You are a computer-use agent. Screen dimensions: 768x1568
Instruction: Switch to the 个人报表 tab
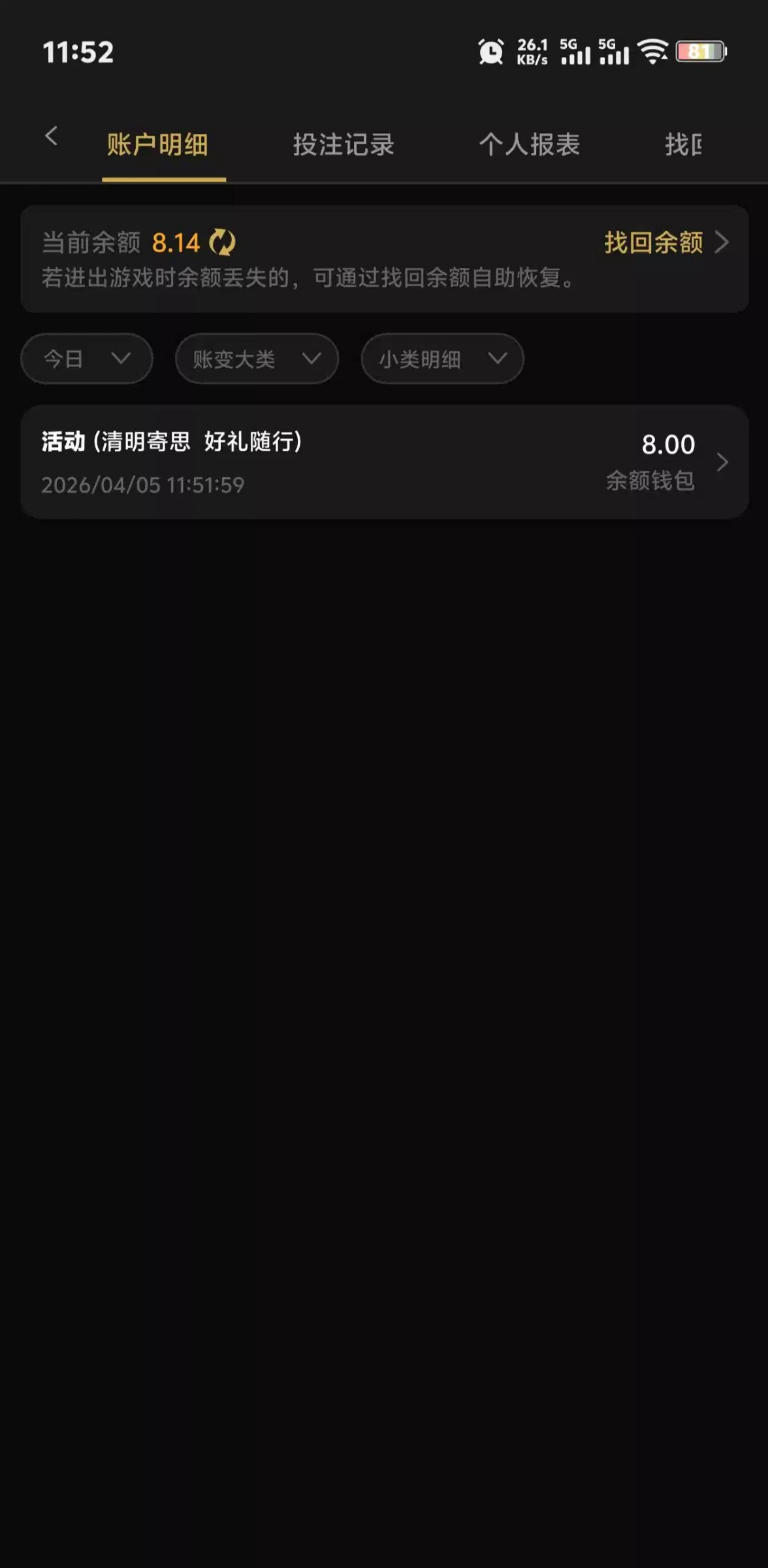(529, 144)
